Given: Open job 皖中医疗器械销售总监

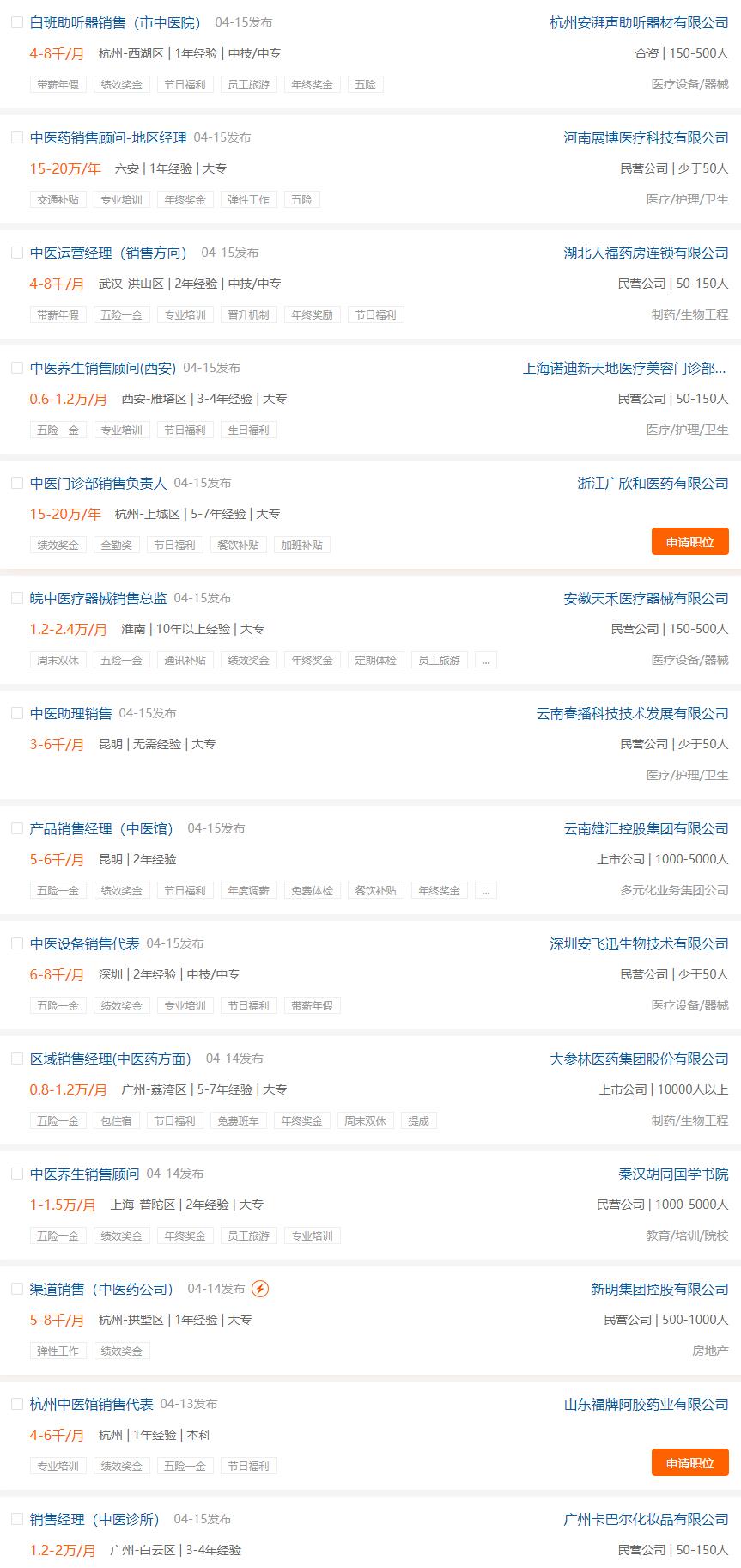Looking at the screenshot, I should (98, 599).
